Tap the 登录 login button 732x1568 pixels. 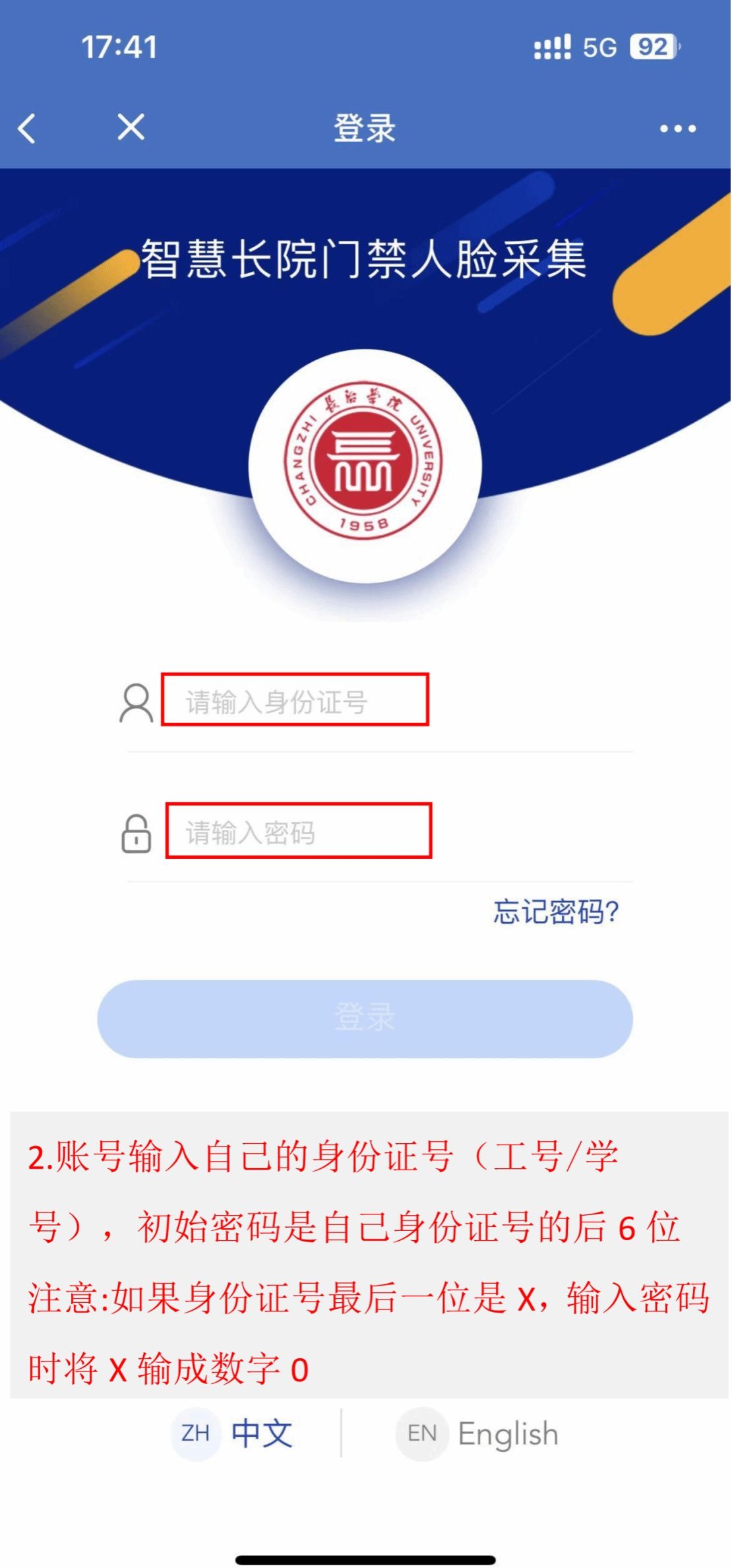365,1018
